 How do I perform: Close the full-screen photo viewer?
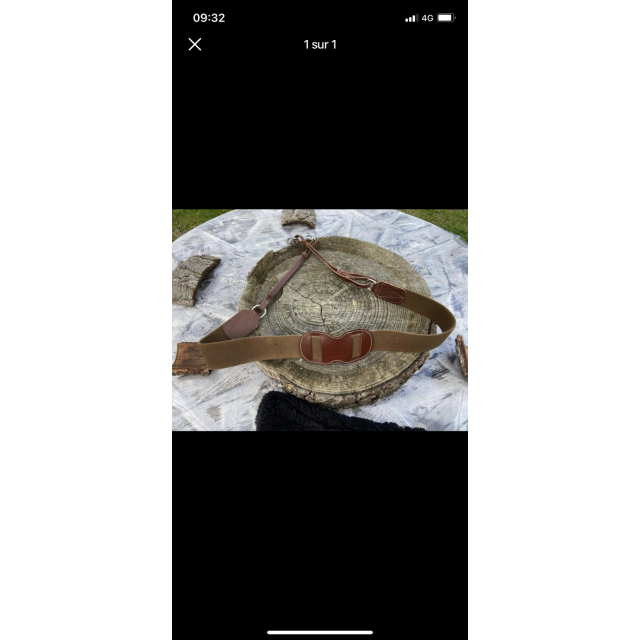click(195, 44)
